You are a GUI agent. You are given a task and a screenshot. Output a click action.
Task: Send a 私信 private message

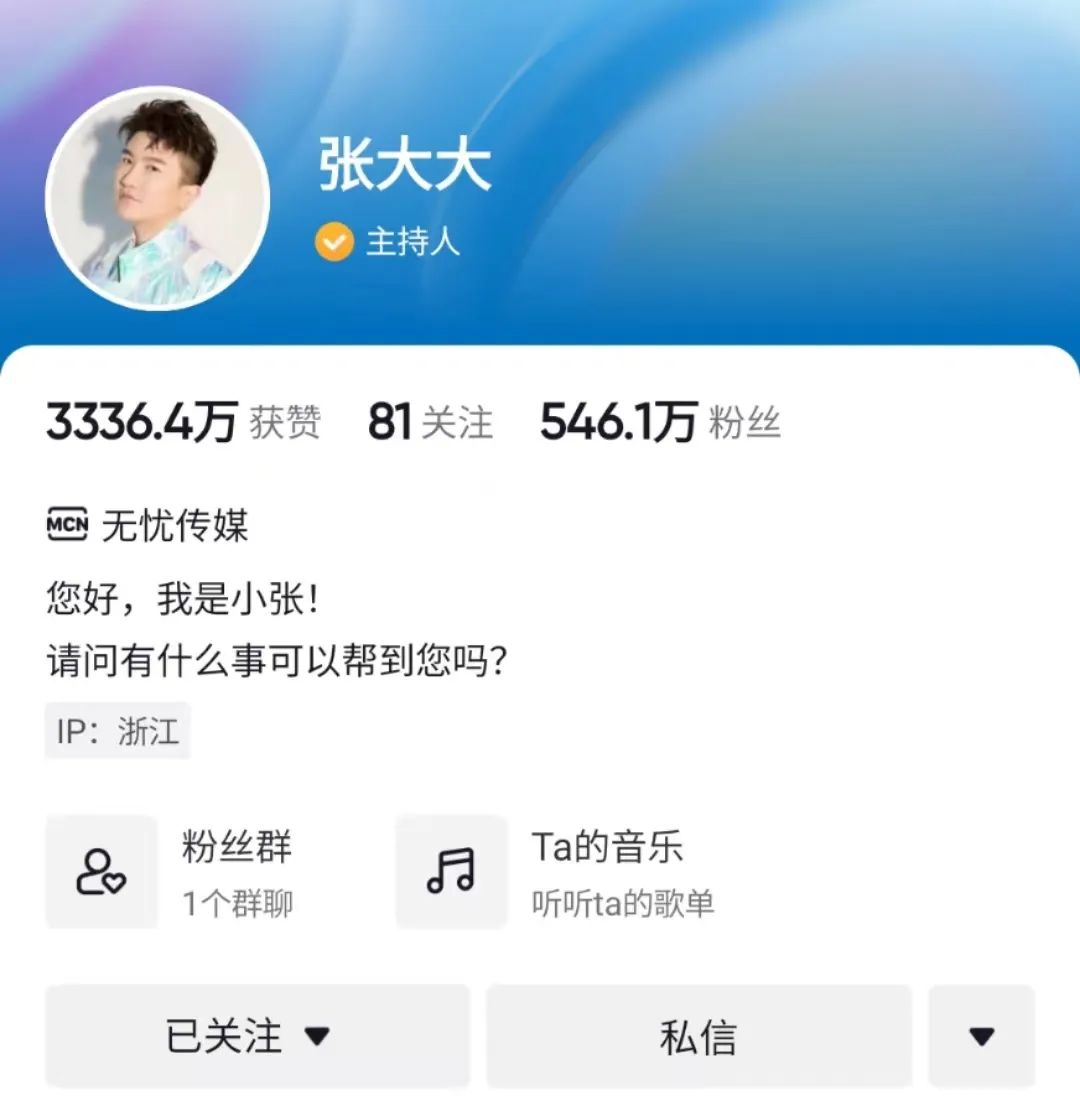(x=698, y=1036)
